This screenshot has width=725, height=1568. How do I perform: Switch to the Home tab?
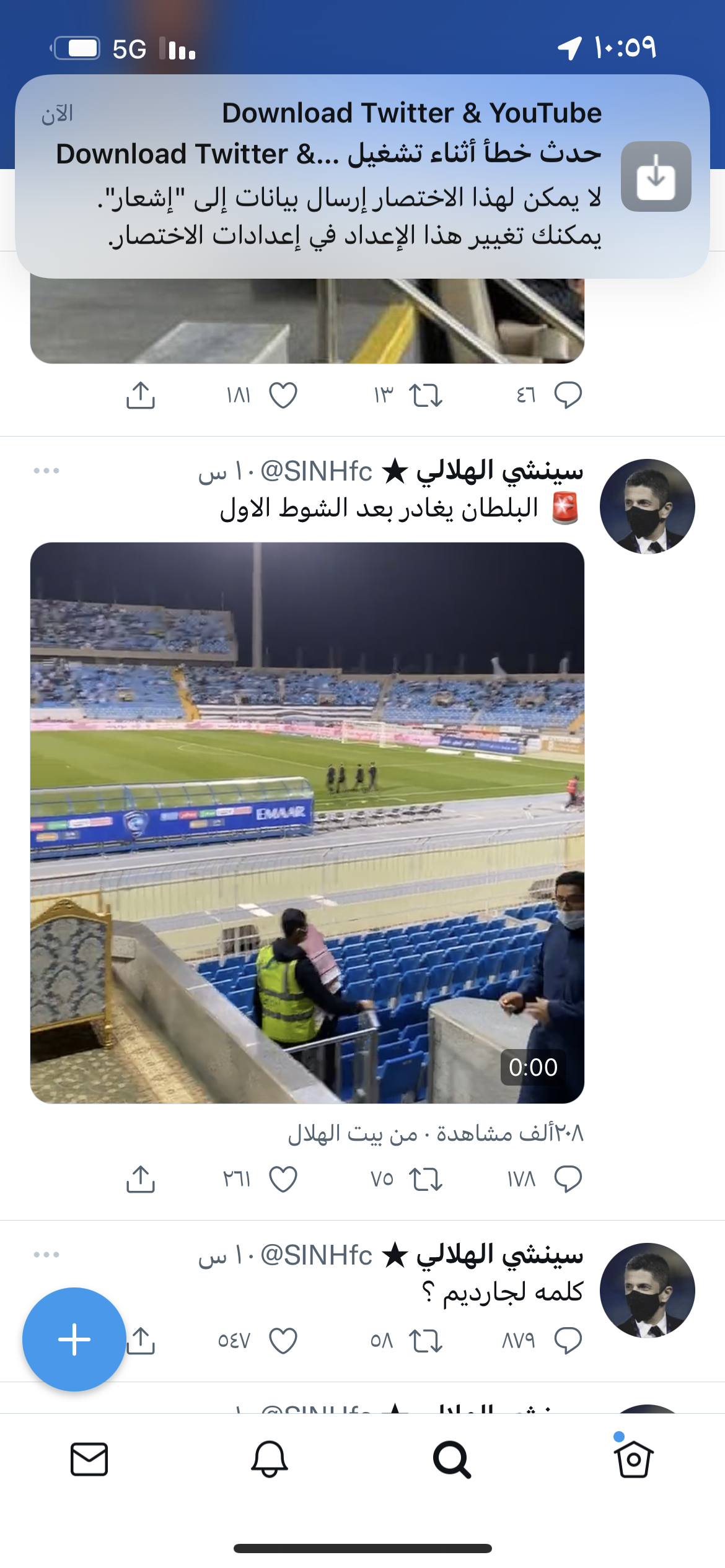[x=633, y=1459]
